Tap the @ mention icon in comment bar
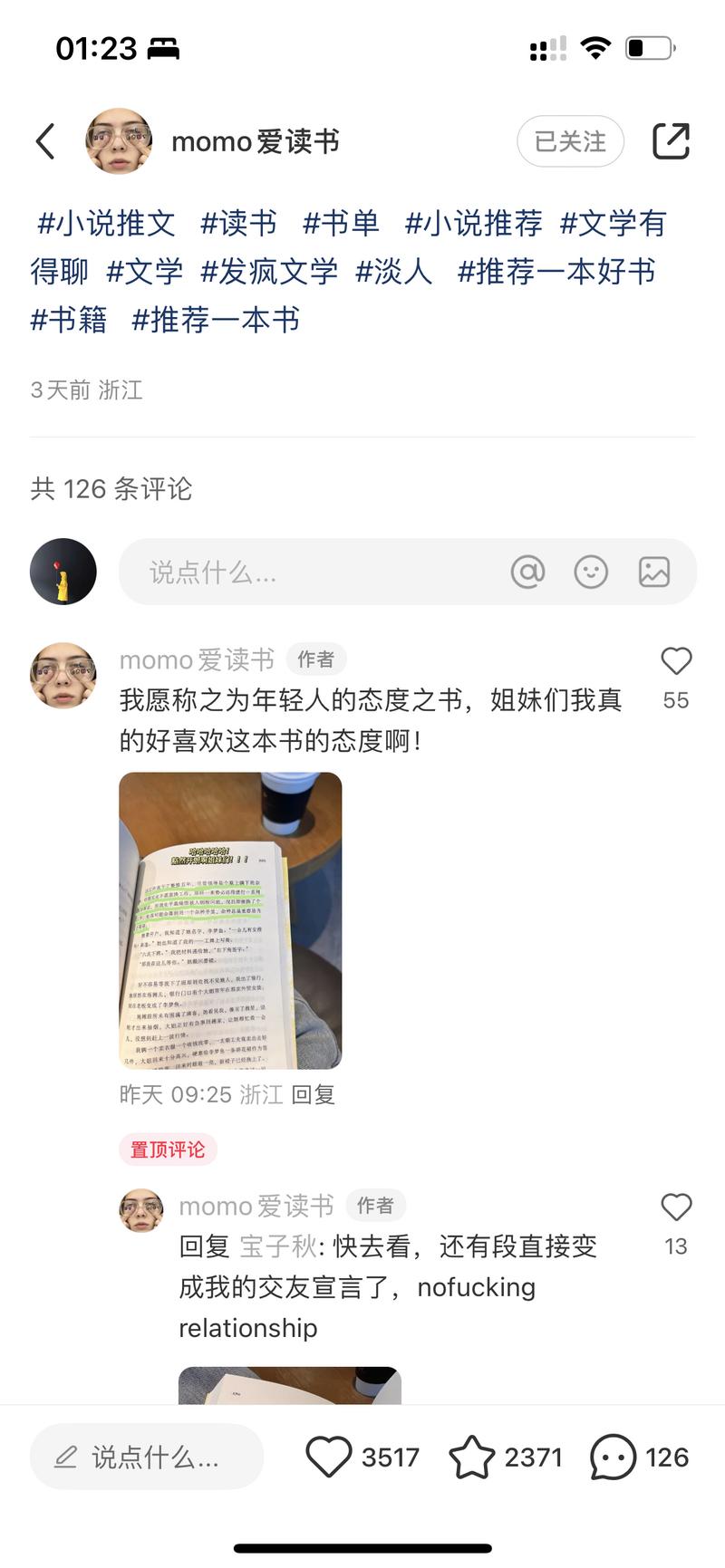The height and width of the screenshot is (1568, 725). (x=527, y=572)
